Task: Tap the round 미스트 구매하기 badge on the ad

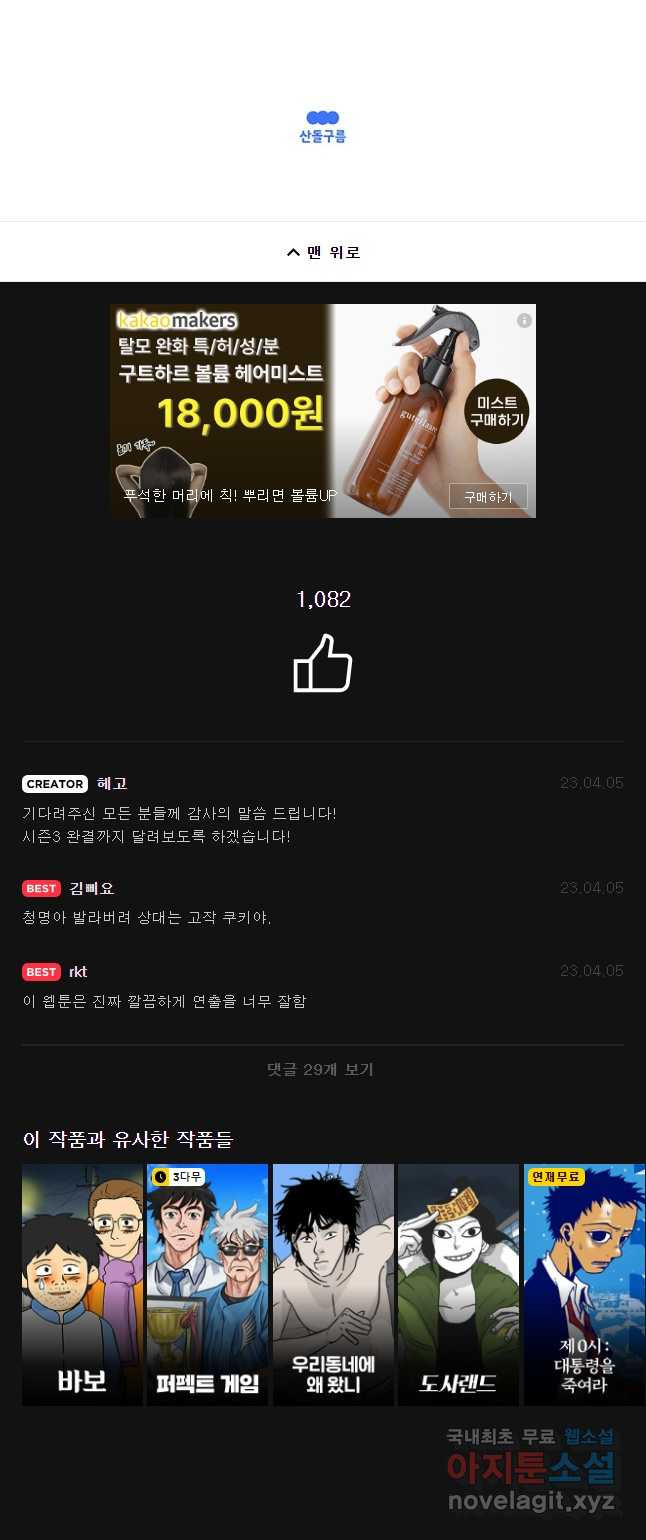Action: pyautogui.click(x=497, y=410)
